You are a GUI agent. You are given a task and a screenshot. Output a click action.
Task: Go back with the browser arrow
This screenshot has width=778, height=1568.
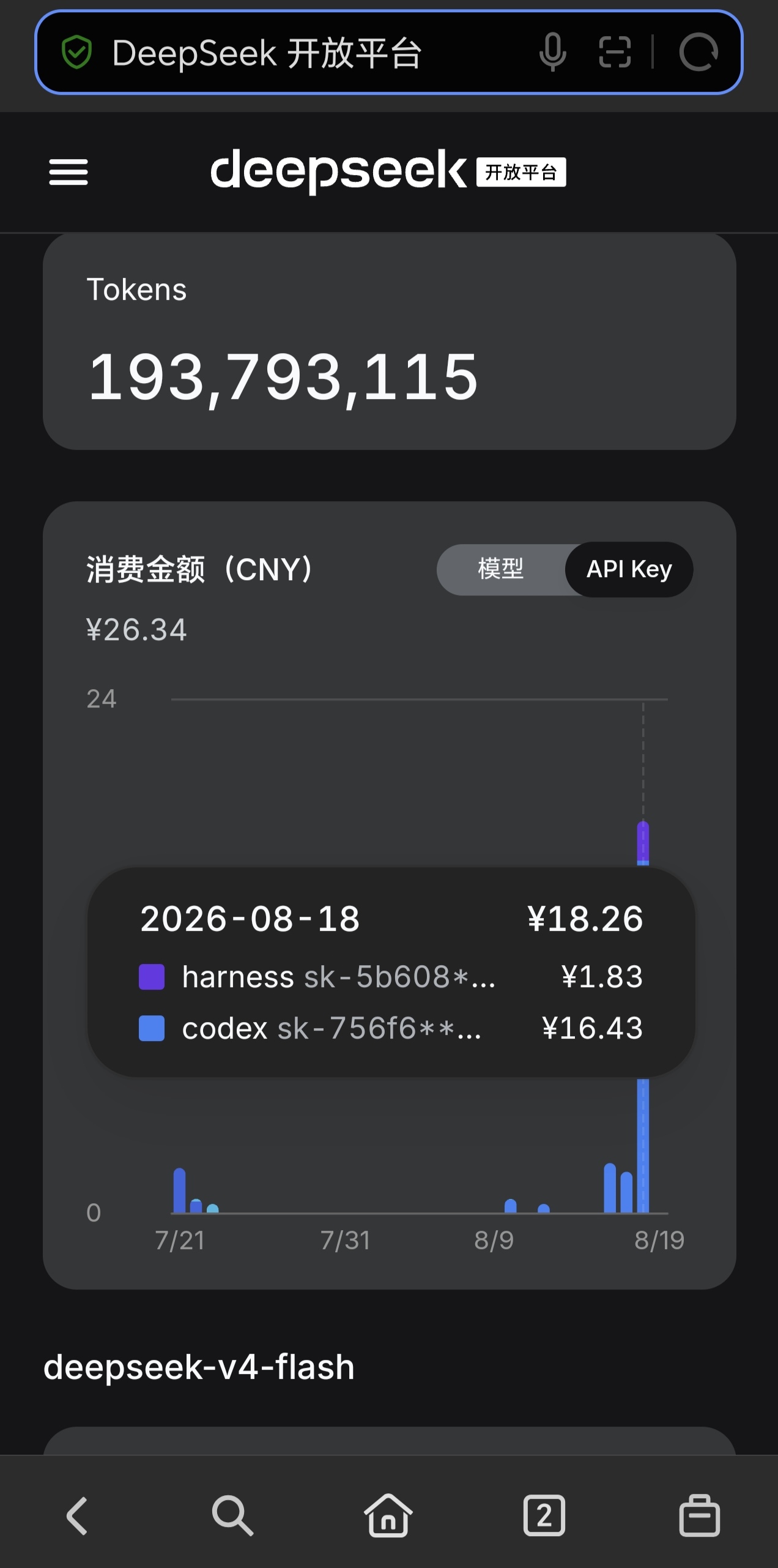(x=78, y=1516)
